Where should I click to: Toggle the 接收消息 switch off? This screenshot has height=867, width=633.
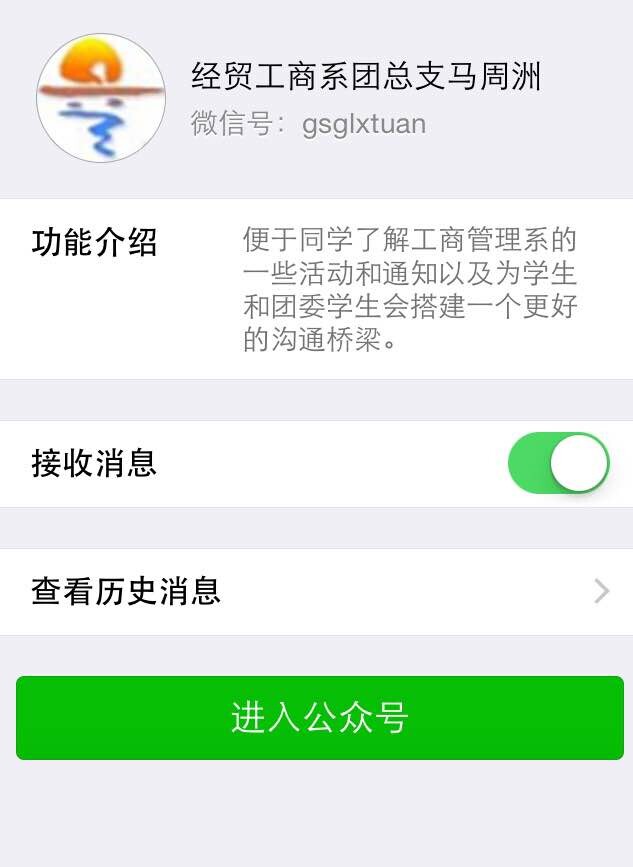[x=559, y=463]
